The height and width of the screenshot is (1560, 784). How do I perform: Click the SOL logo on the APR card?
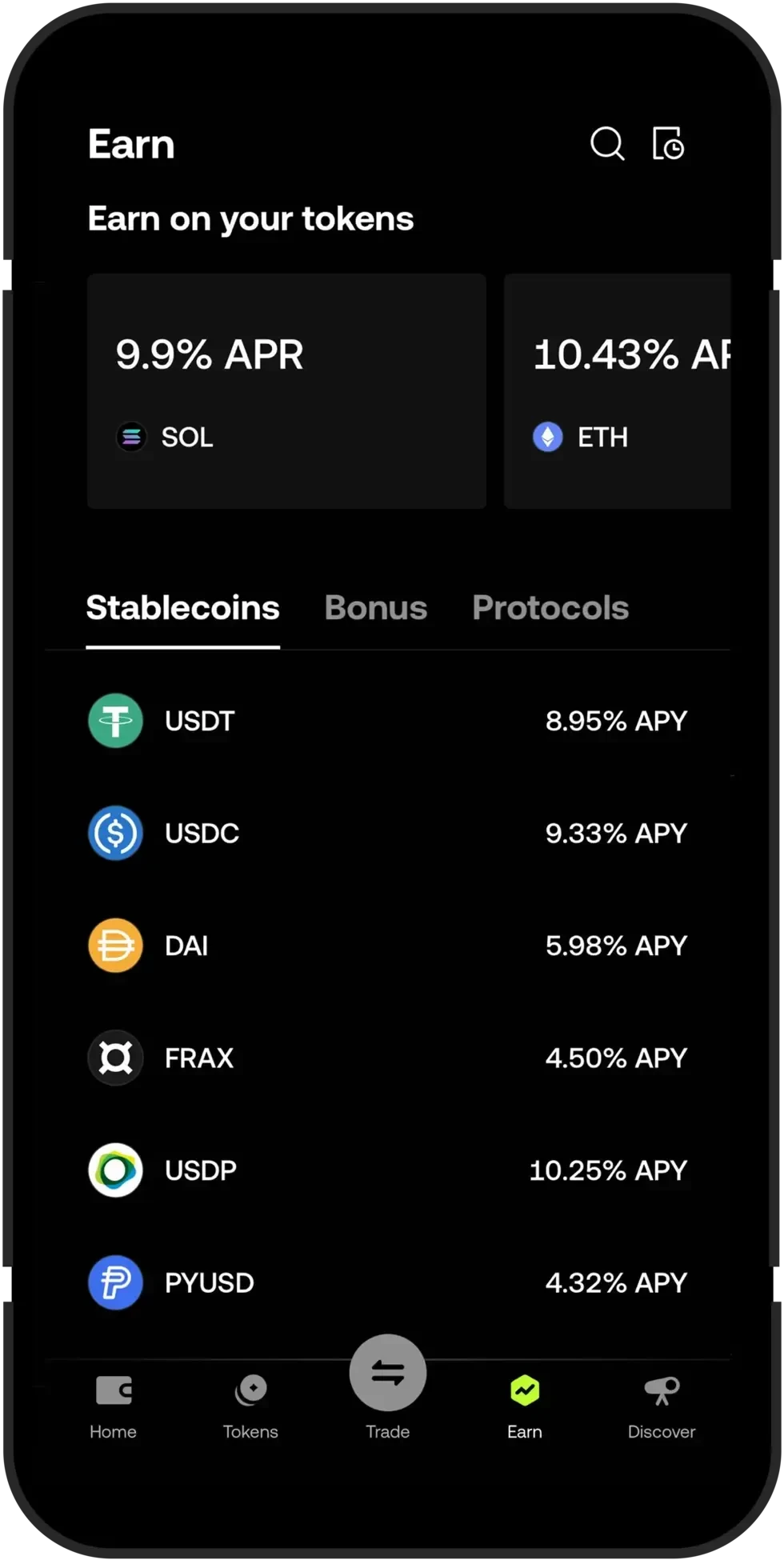(x=132, y=437)
